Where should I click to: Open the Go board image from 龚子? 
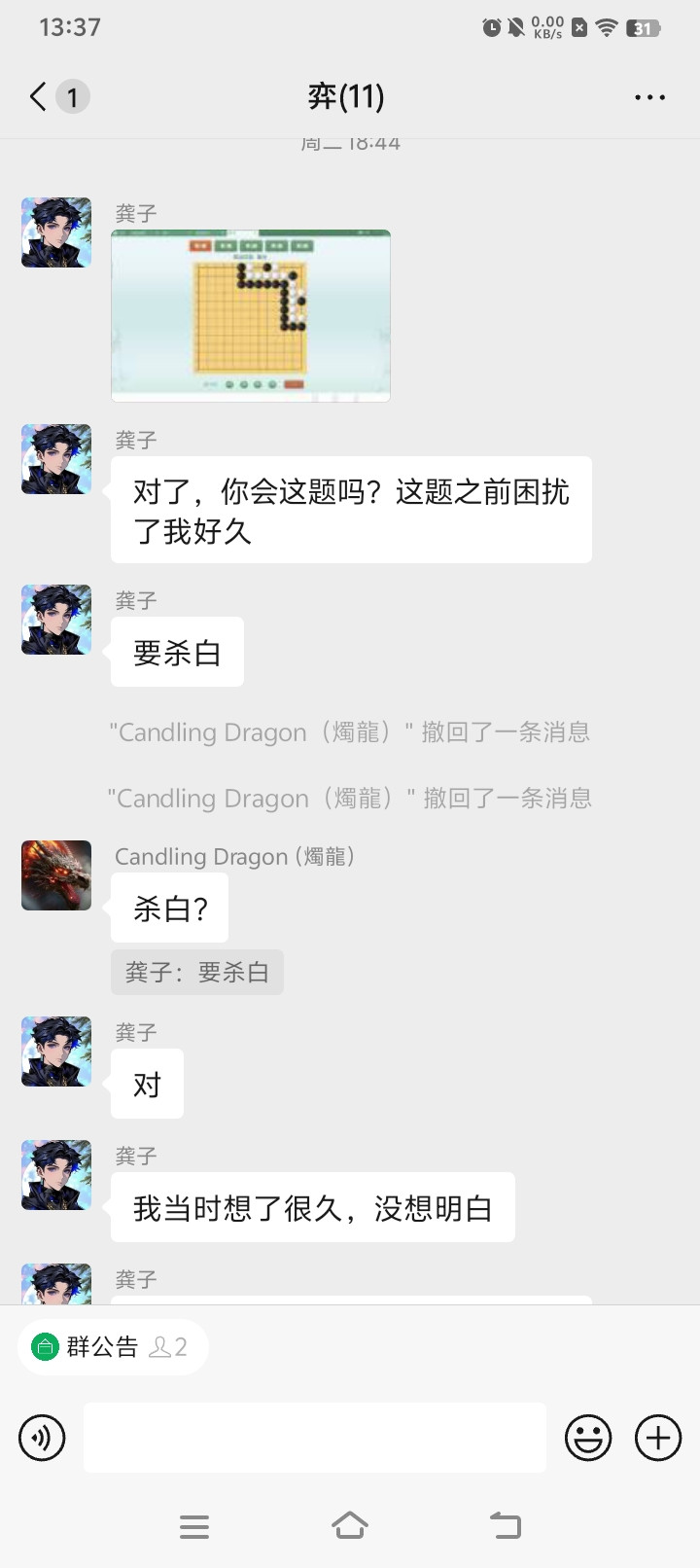coord(251,315)
